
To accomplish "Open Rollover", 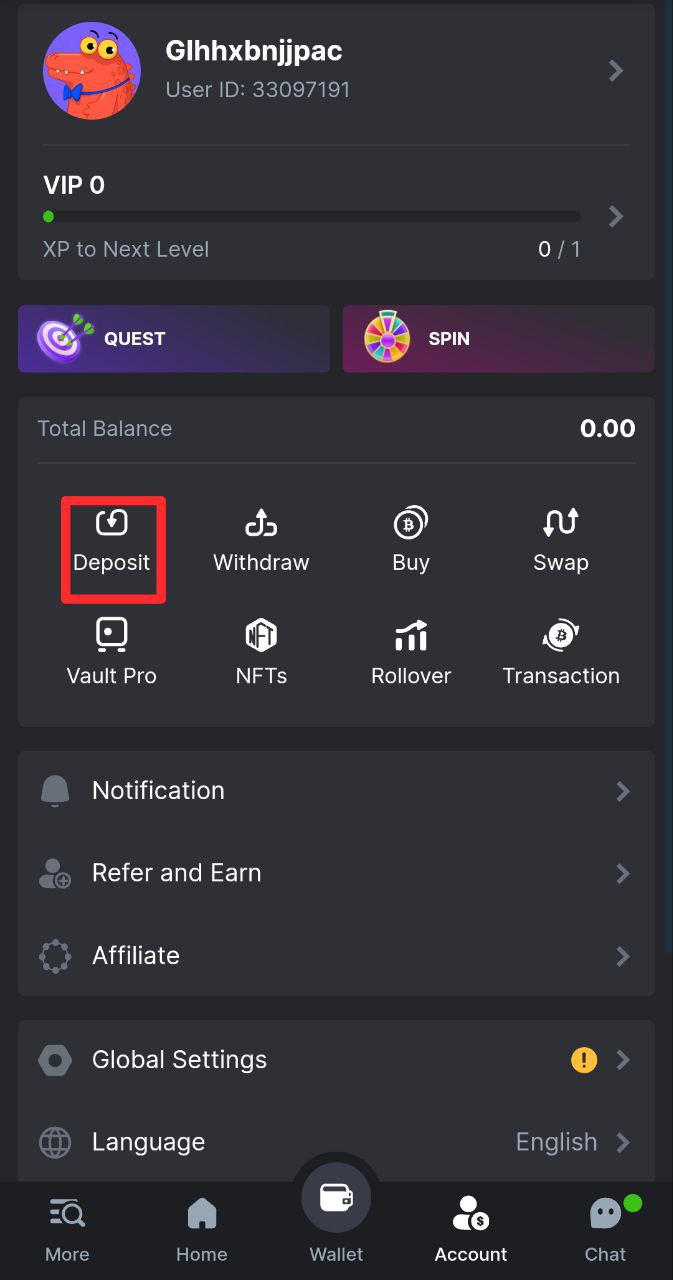I will pos(410,653).
